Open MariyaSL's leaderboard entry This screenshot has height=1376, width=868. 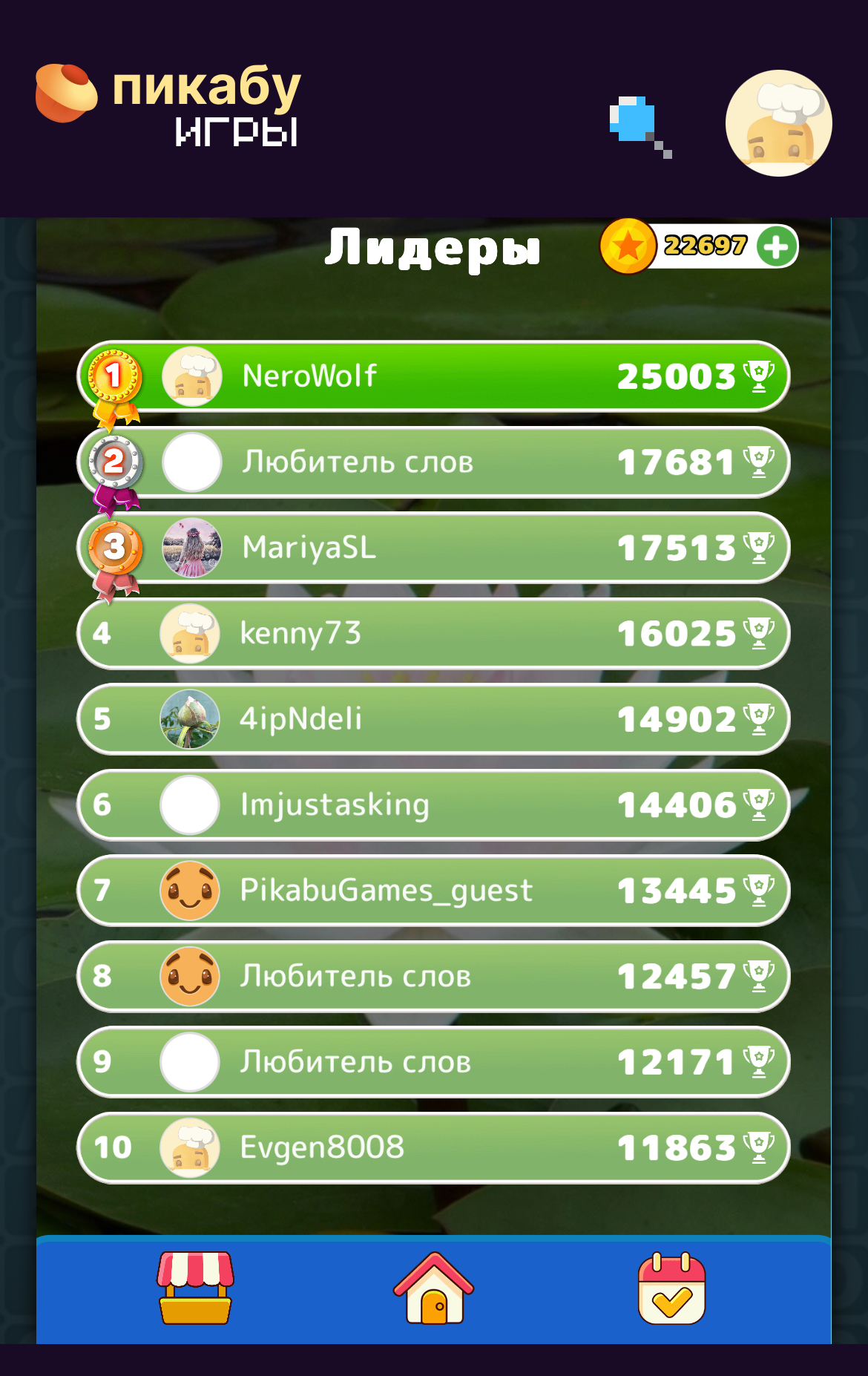[x=434, y=548]
